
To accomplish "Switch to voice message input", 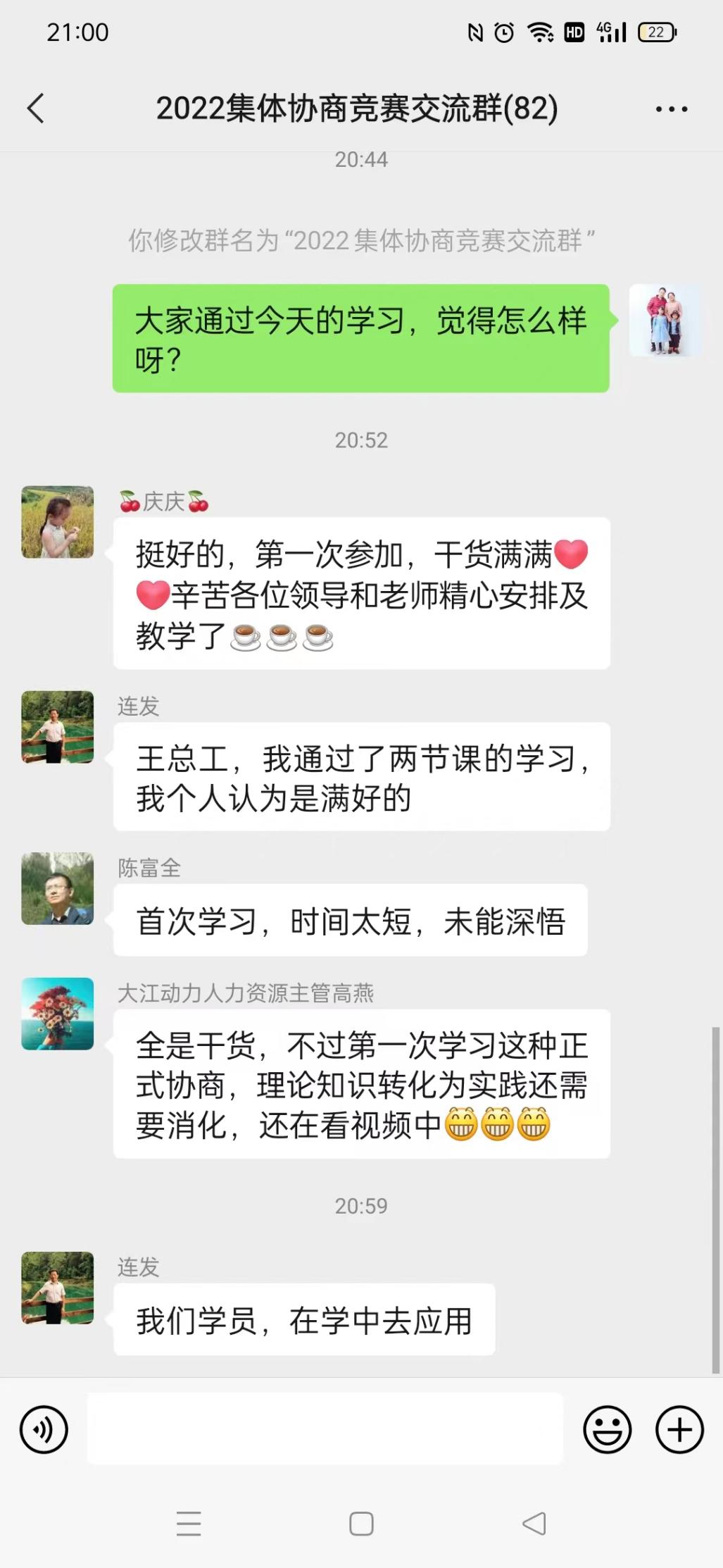I will 44,1429.
